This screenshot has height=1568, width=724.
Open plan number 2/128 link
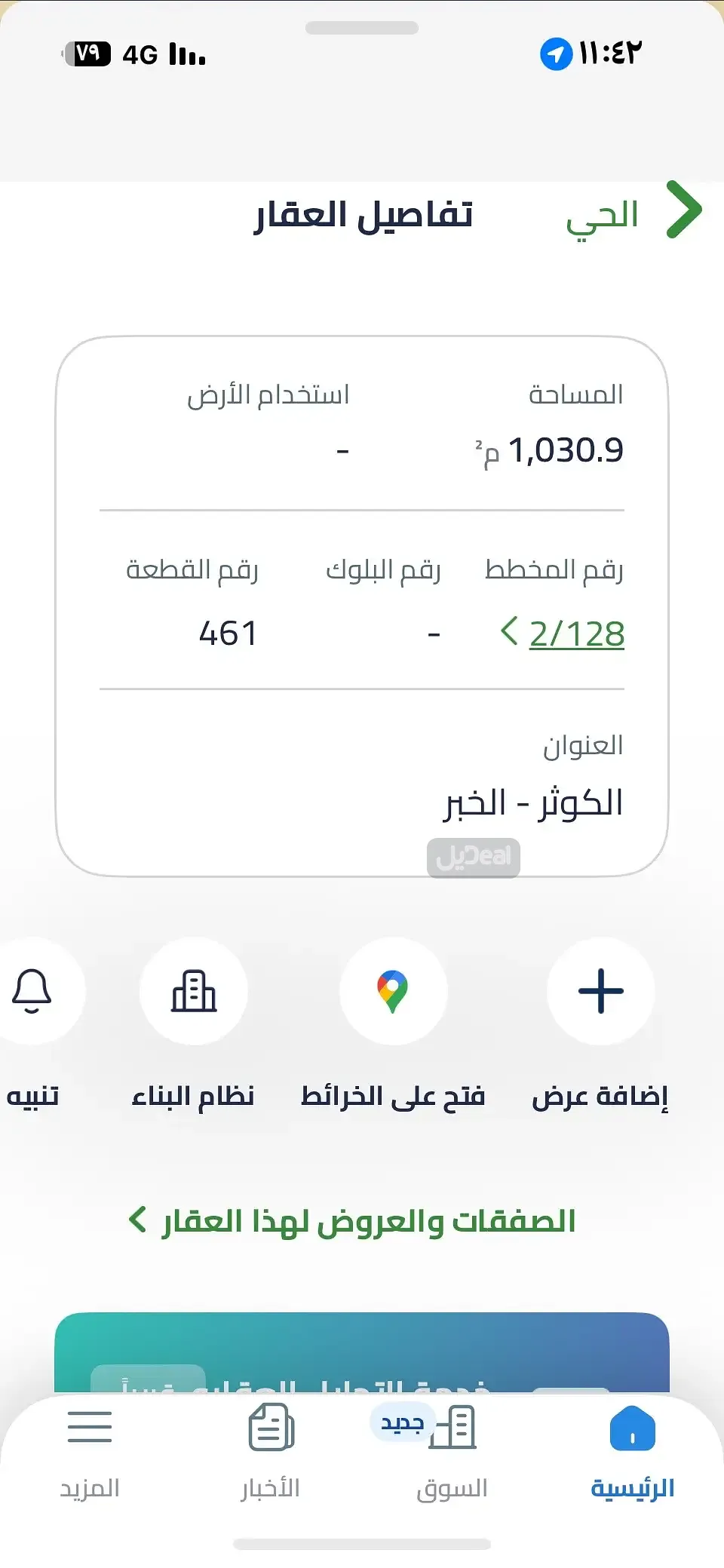point(575,634)
